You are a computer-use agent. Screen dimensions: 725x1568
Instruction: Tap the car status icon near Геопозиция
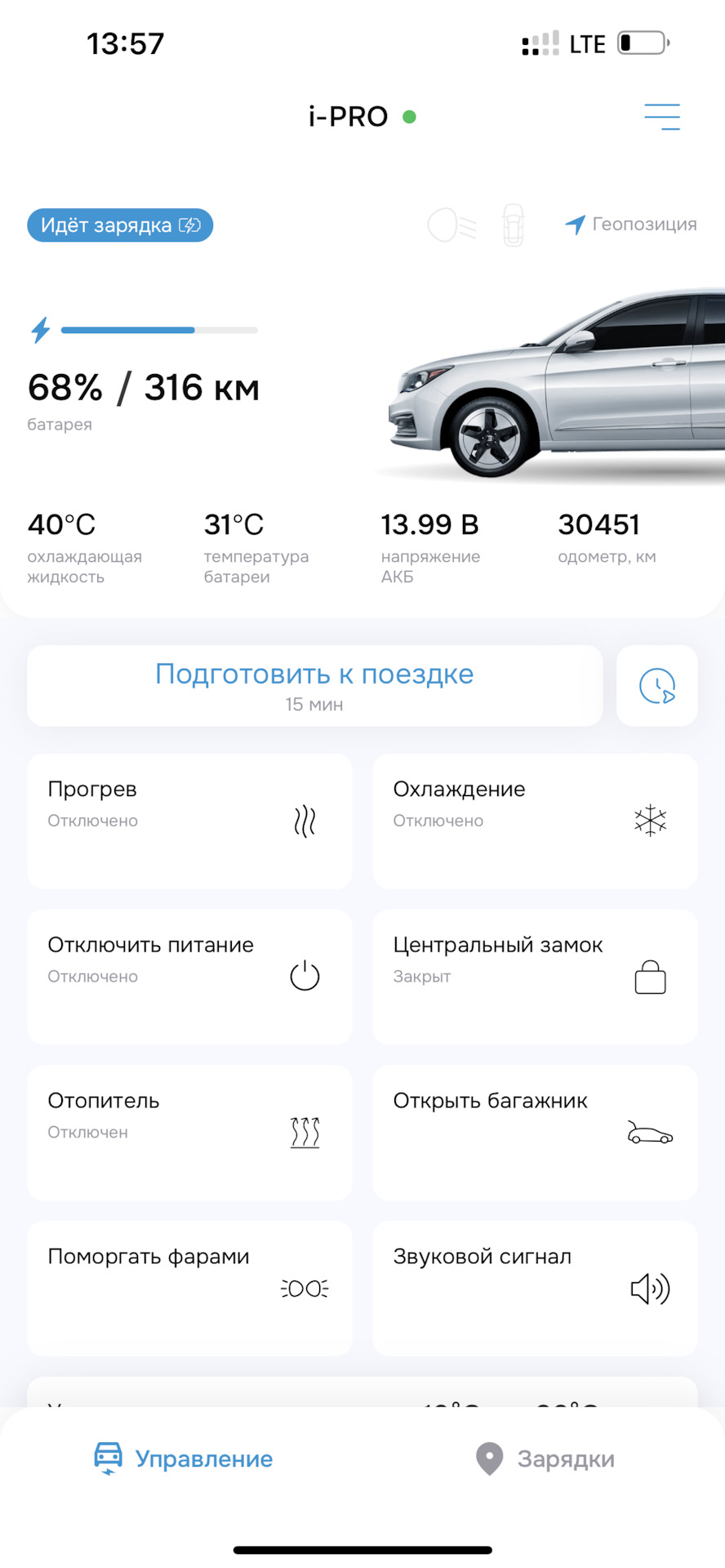tap(513, 225)
